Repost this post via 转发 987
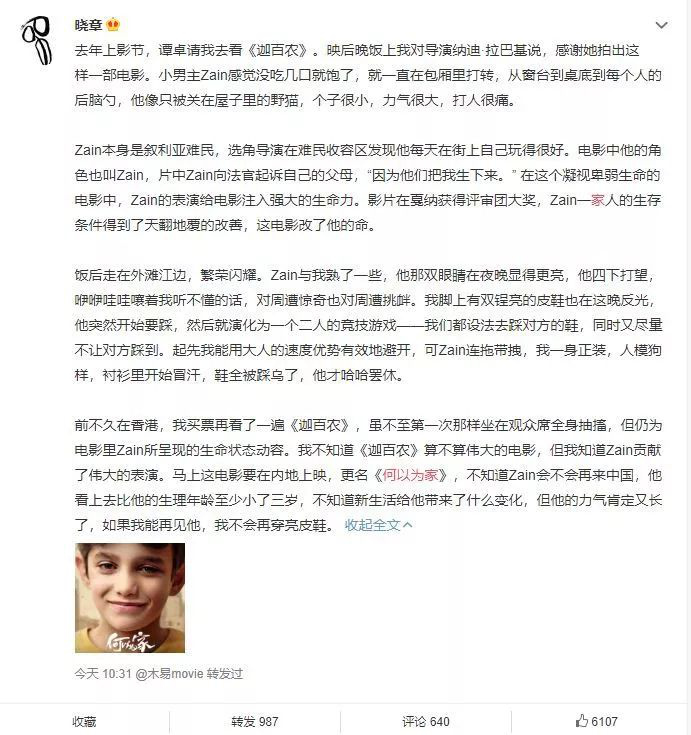Viewport: 691px width, 735px height. pos(254,721)
